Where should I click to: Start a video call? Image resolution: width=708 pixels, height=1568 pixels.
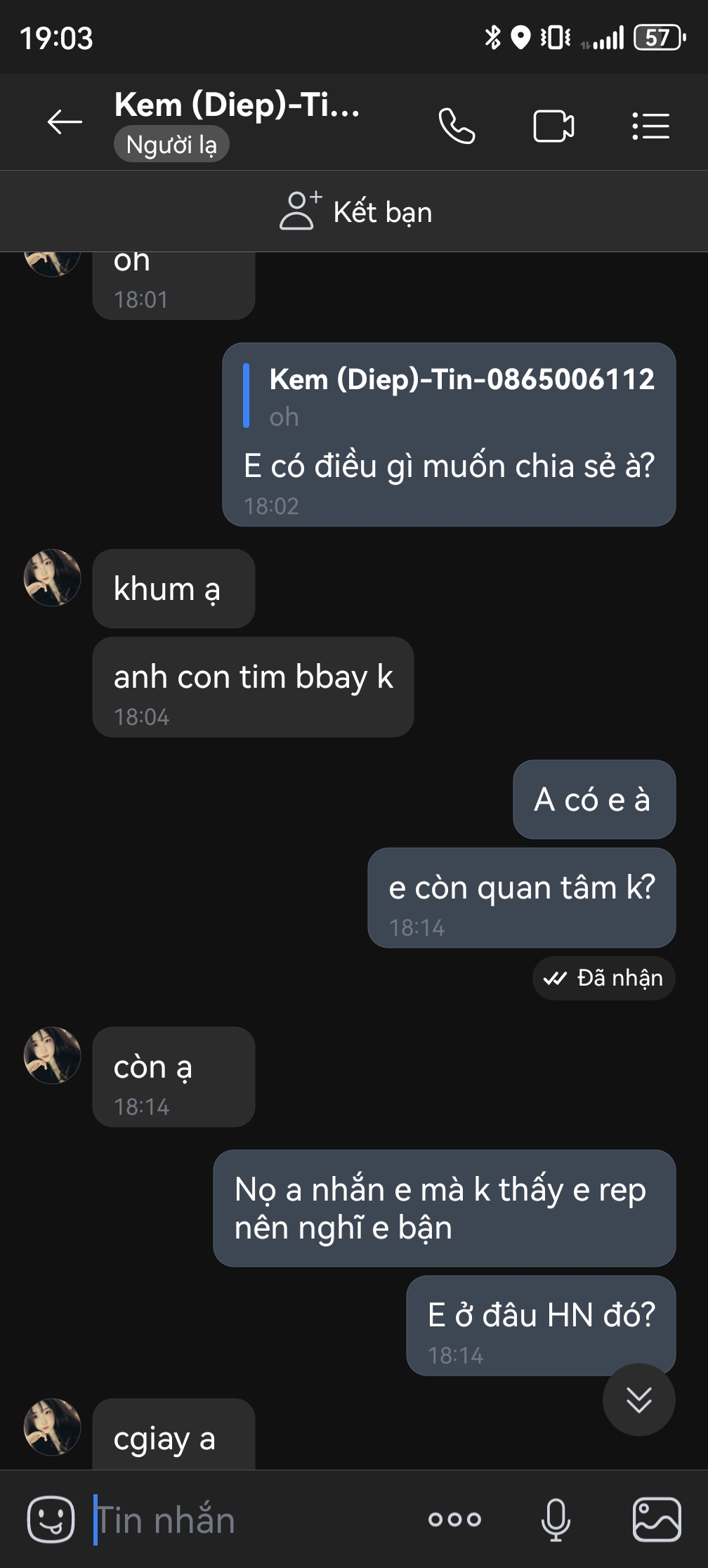[x=553, y=126]
